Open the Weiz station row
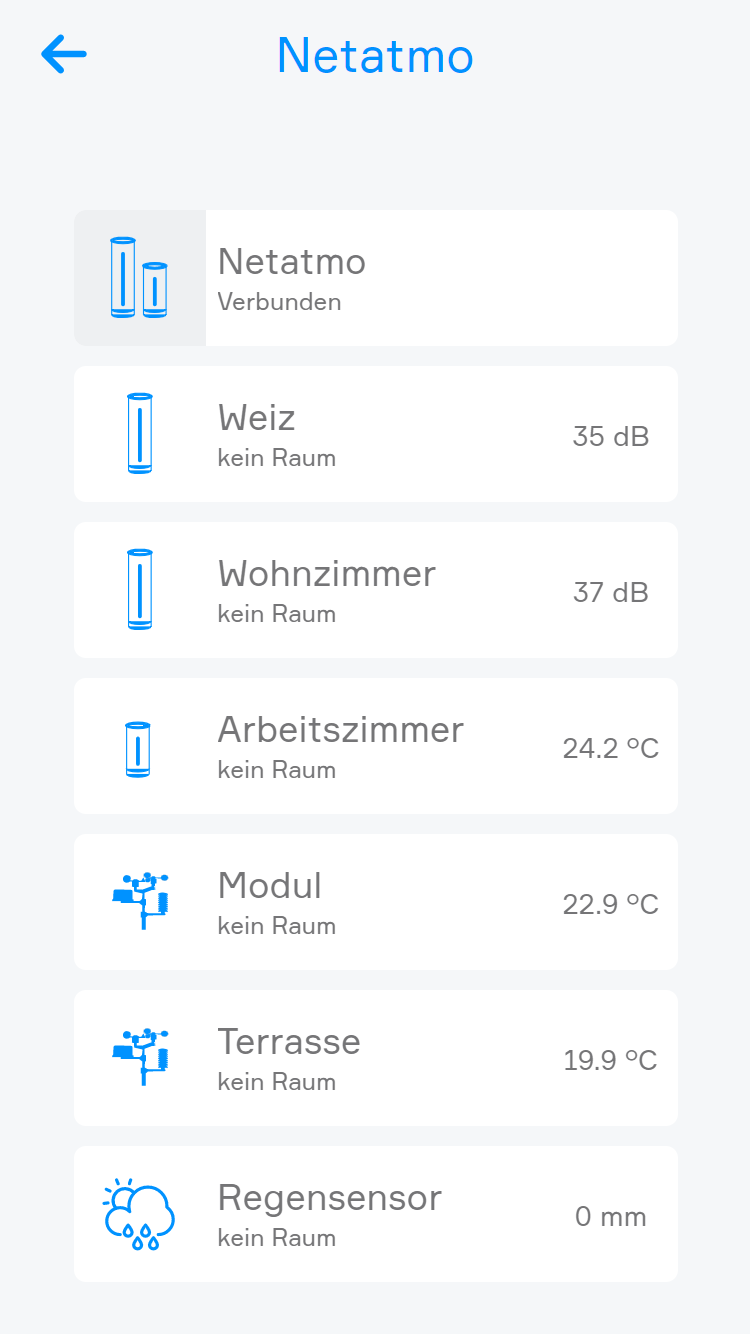Viewport: 750px width, 1334px height. (x=376, y=434)
